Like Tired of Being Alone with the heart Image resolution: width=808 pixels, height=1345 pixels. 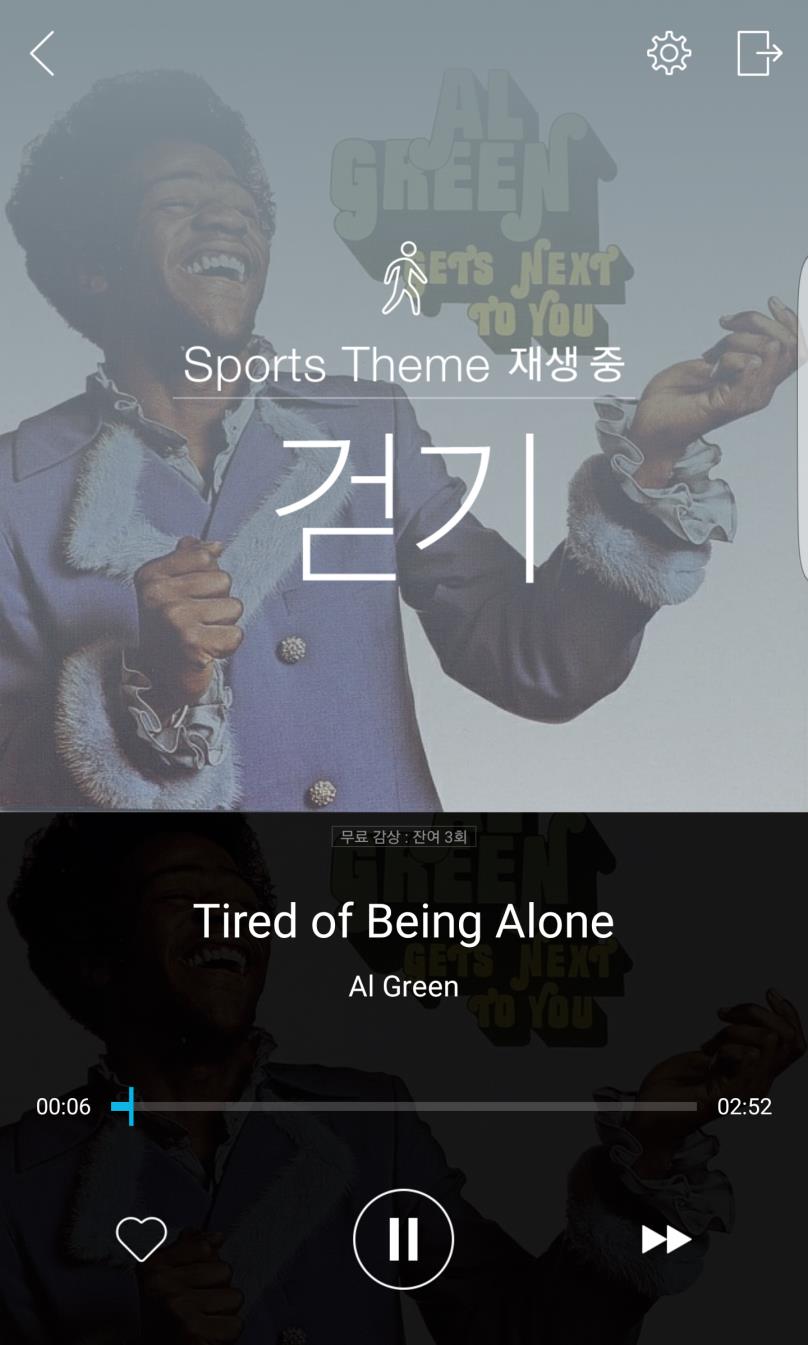pos(141,1239)
